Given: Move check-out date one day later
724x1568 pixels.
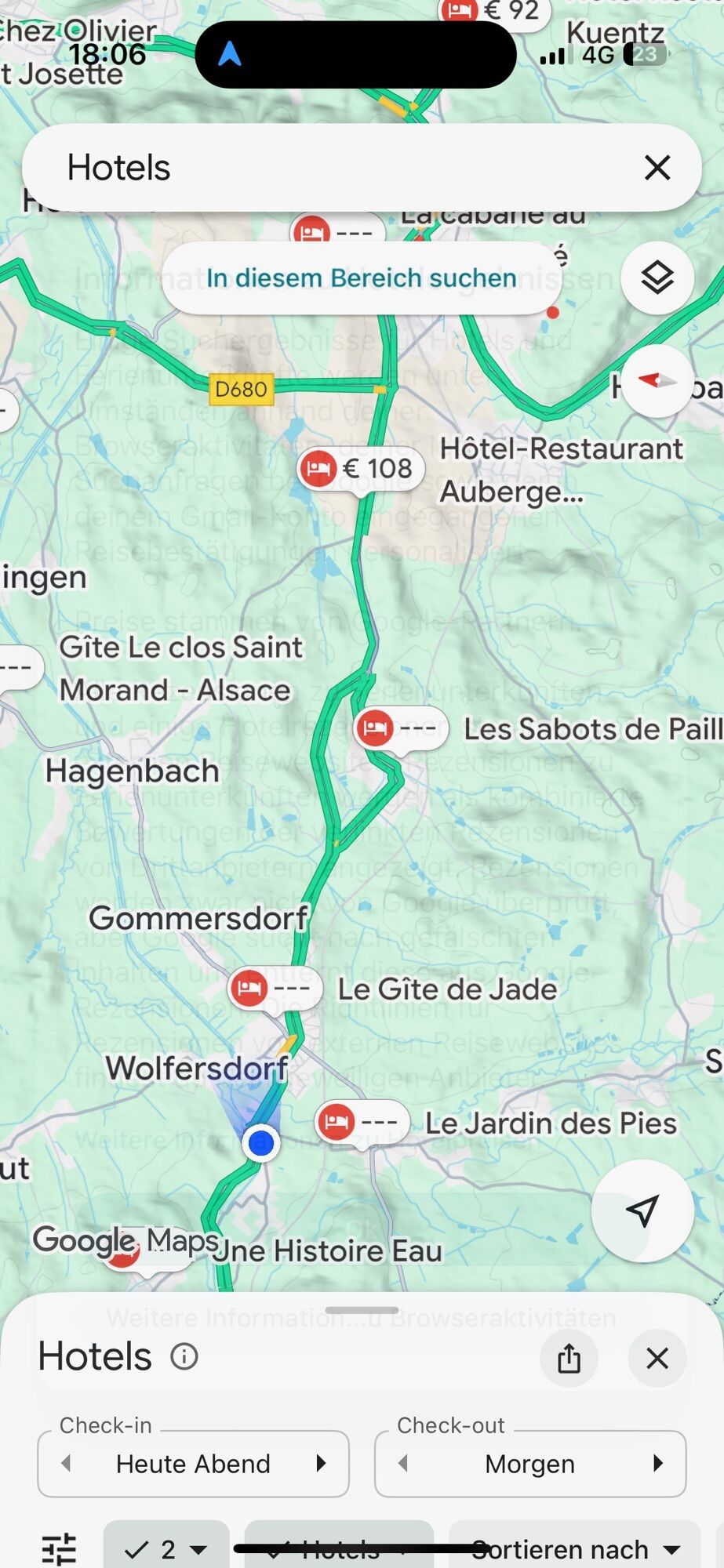Looking at the screenshot, I should pyautogui.click(x=657, y=1463).
